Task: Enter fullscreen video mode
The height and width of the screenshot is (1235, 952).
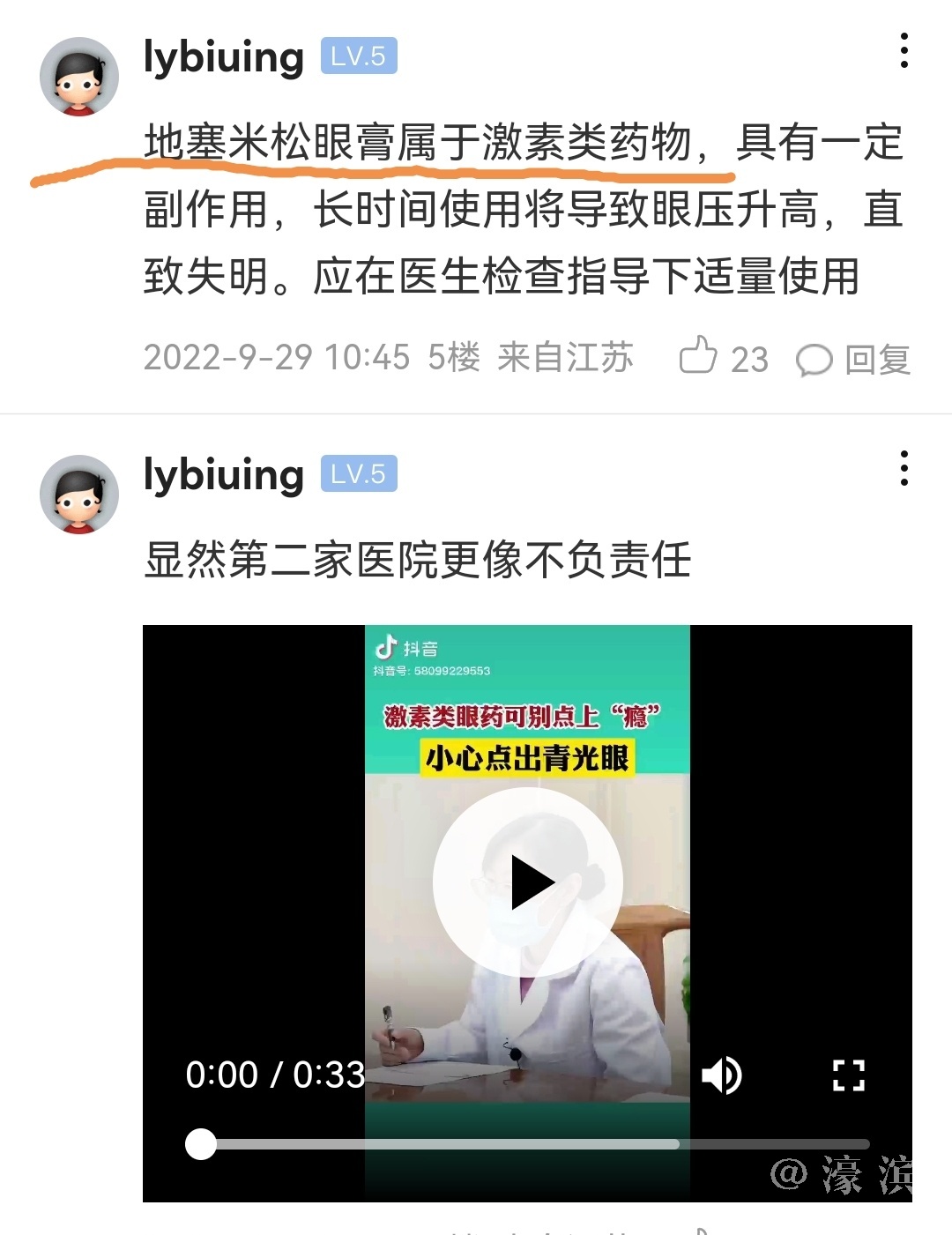Action: [848, 1075]
